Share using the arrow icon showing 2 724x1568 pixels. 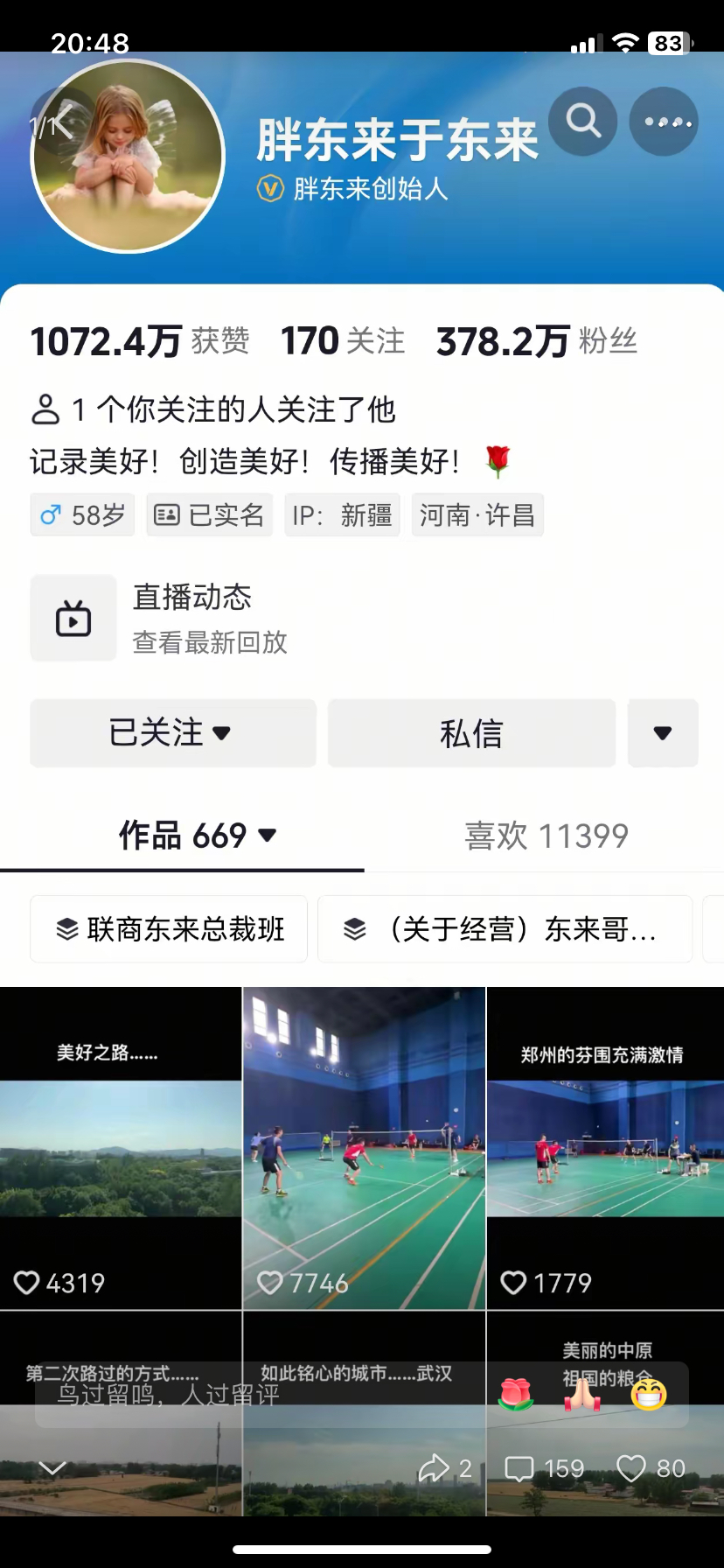pyautogui.click(x=445, y=1468)
